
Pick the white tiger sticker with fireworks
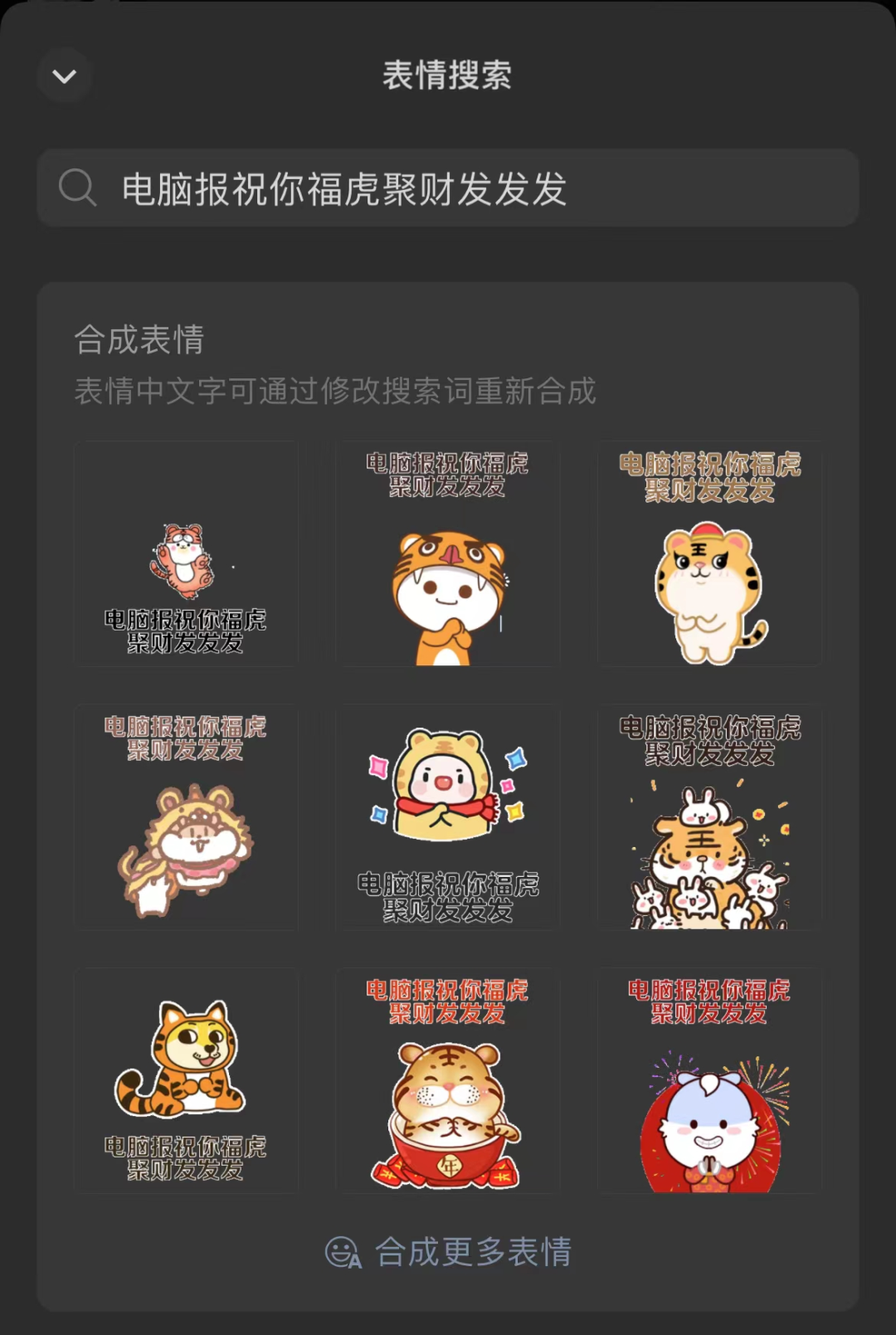(709, 1080)
